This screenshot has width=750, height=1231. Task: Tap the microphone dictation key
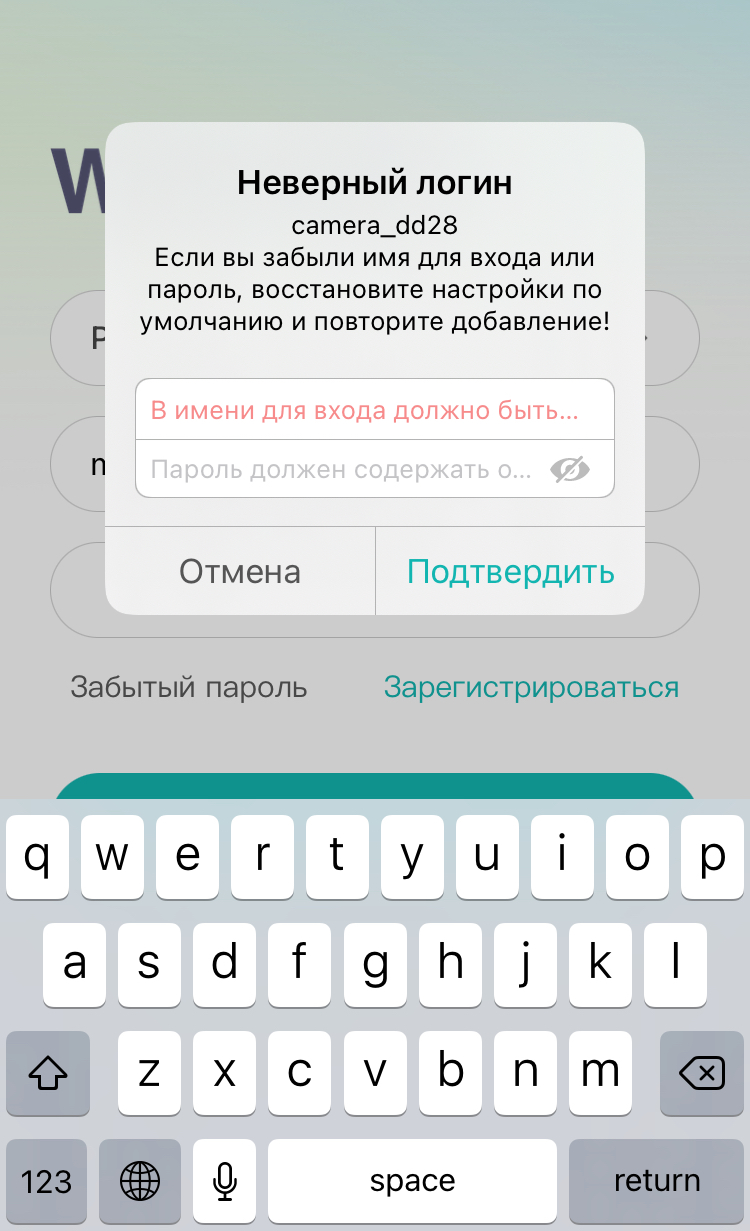225,1181
